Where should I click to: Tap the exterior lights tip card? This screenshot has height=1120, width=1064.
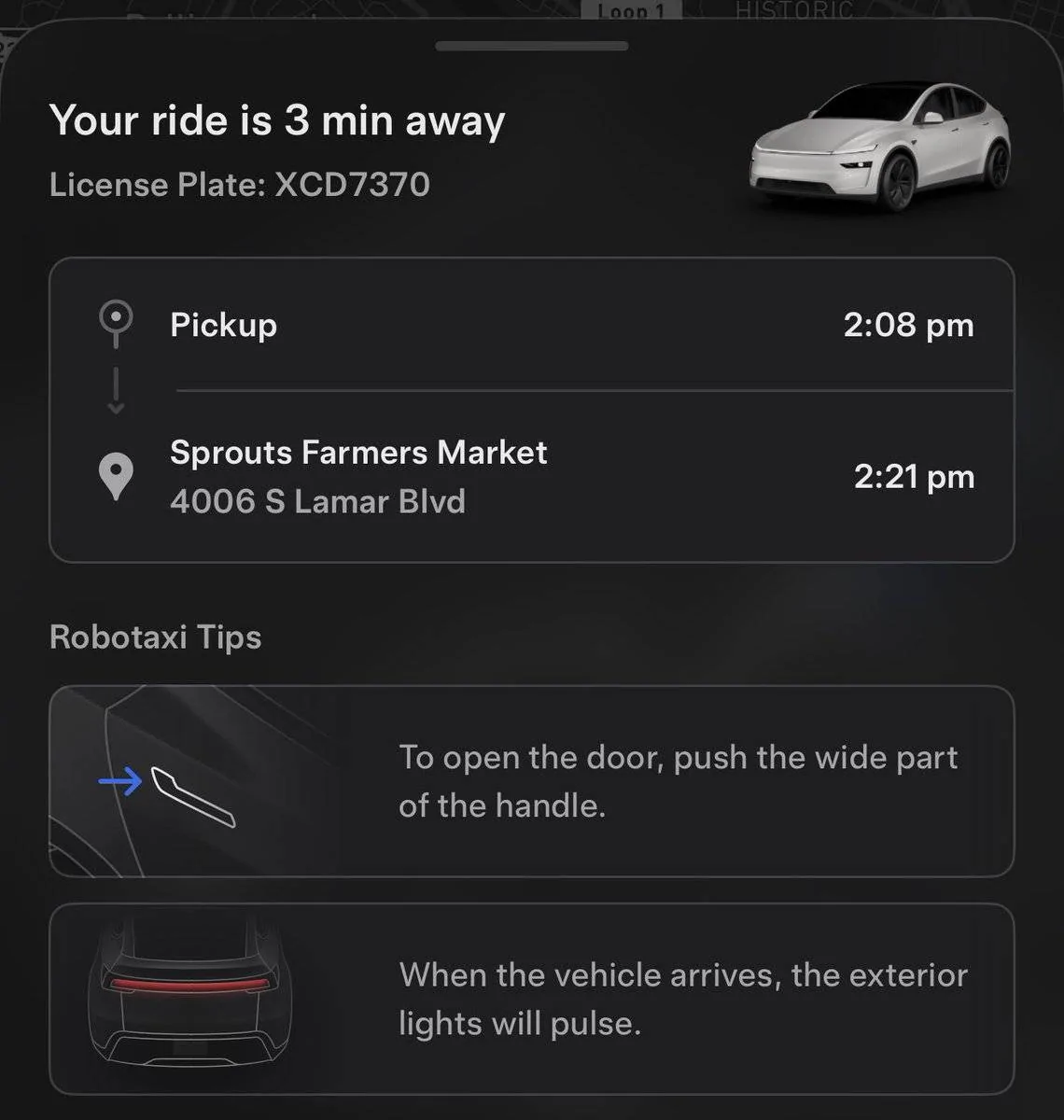[532, 999]
